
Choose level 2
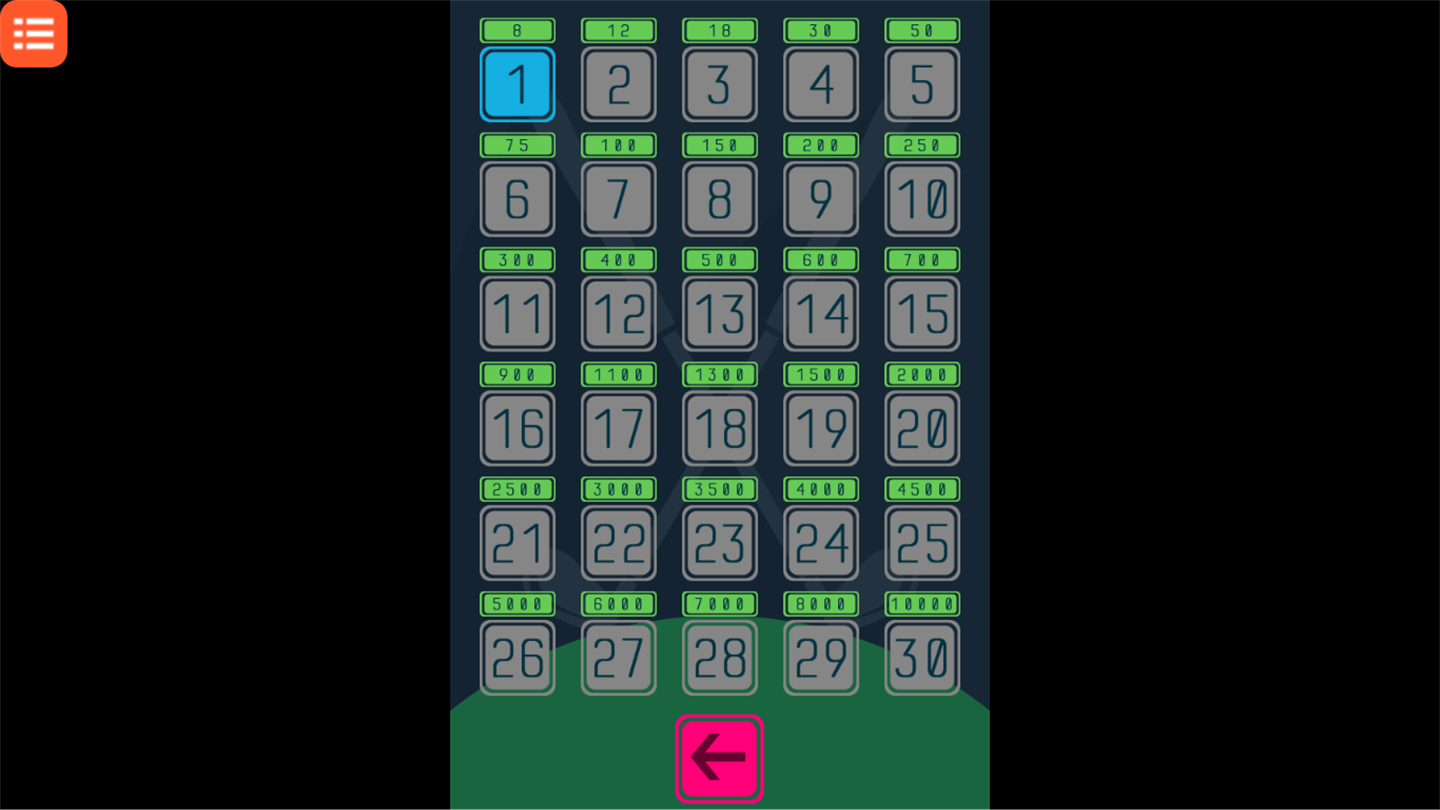click(619, 85)
